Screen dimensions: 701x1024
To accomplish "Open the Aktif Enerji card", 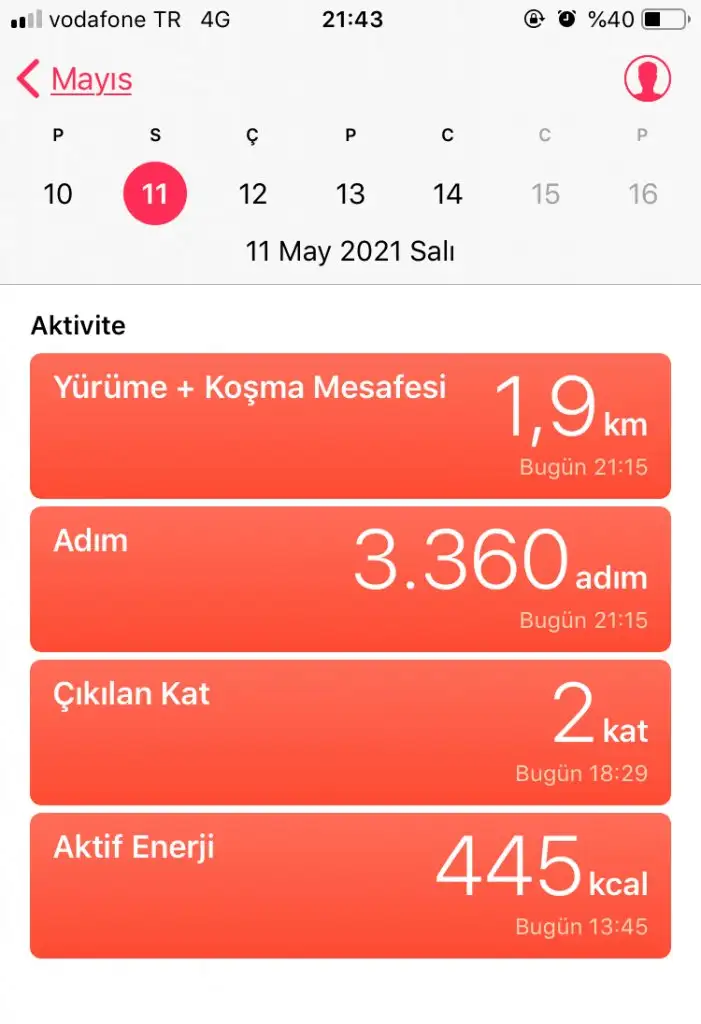I will click(350, 885).
